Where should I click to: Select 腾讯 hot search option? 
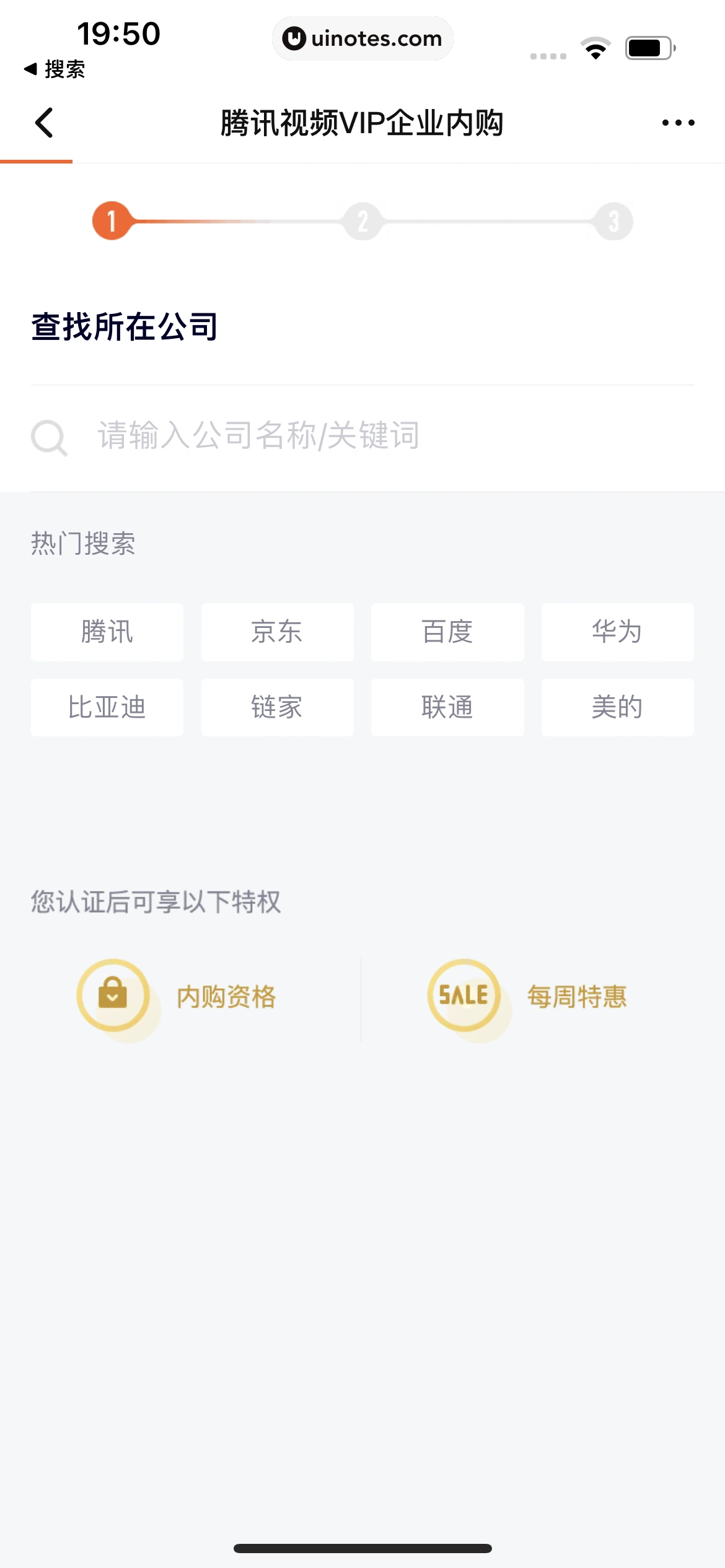point(107,632)
